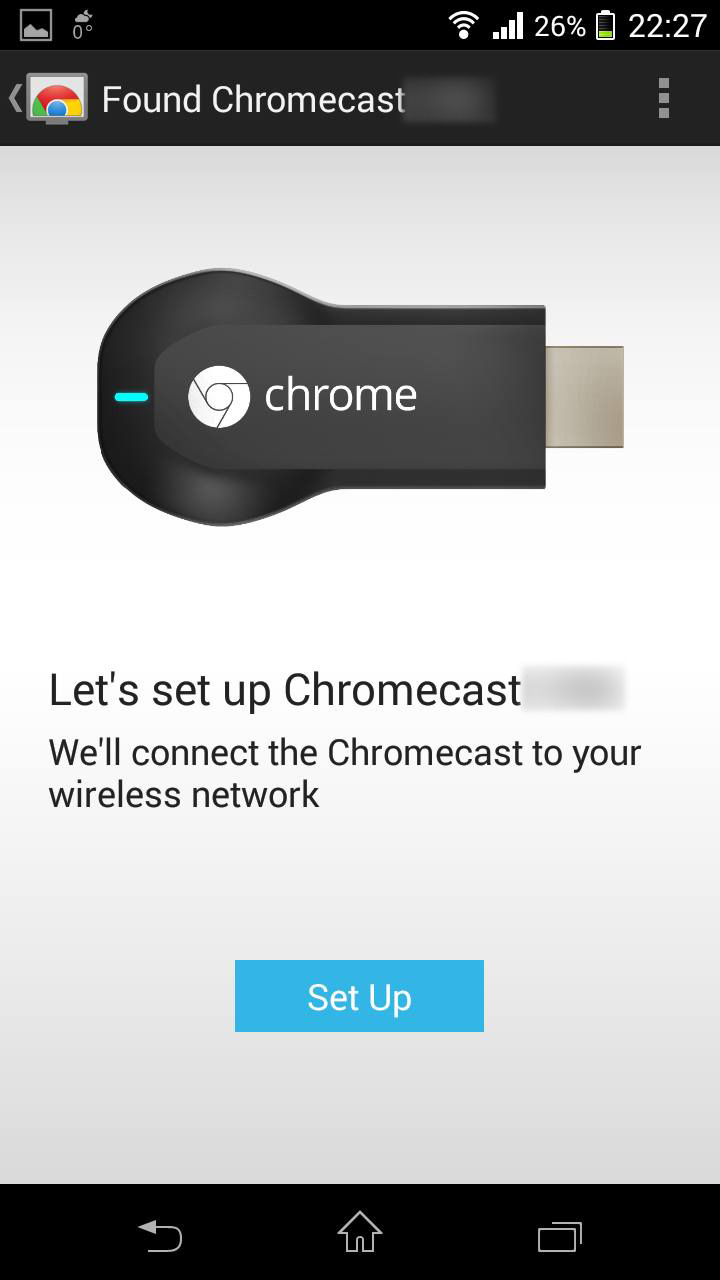Tap the blue Set Up button

(x=359, y=996)
